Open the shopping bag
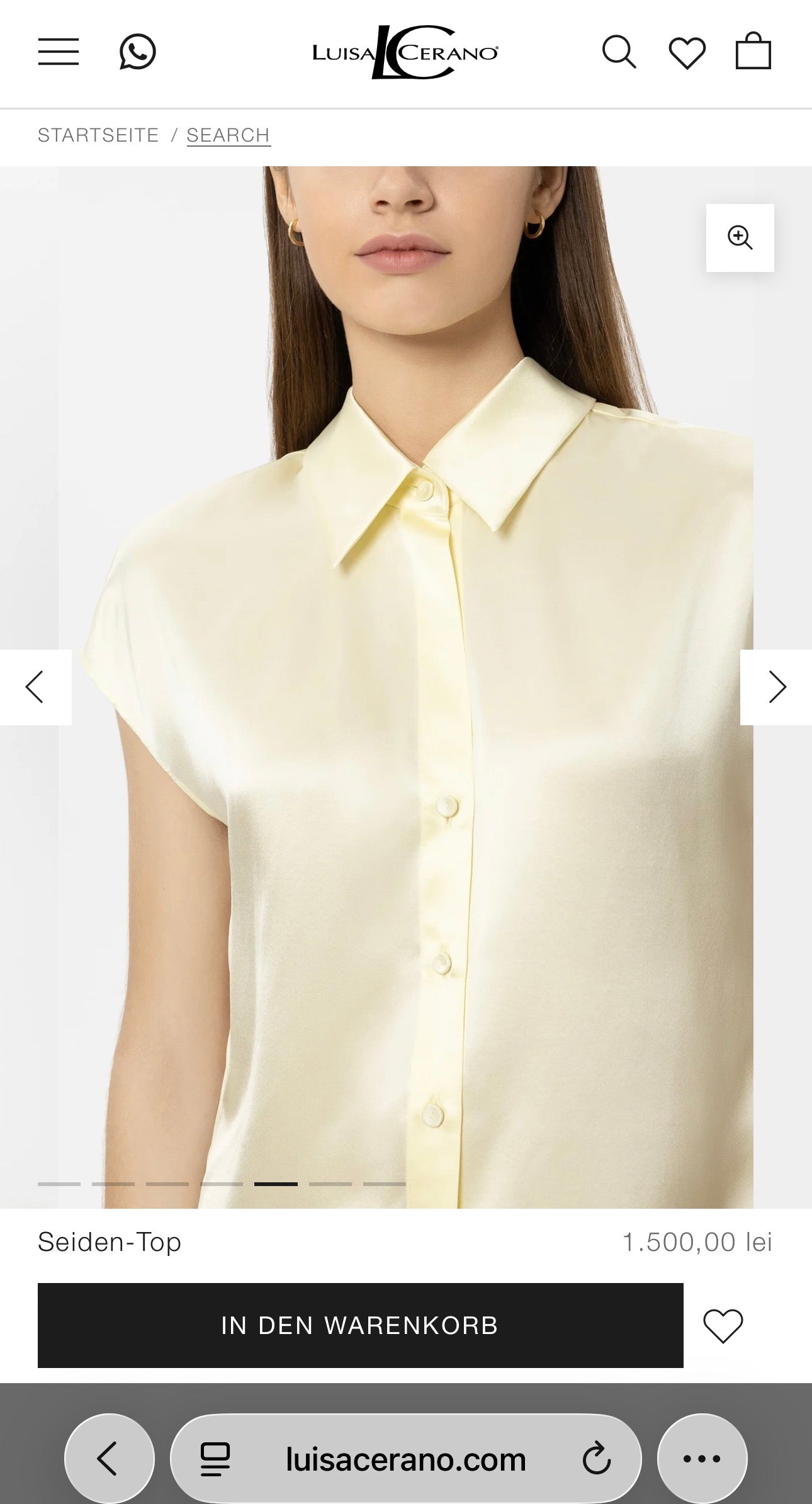The width and height of the screenshot is (812, 1504). tap(753, 50)
